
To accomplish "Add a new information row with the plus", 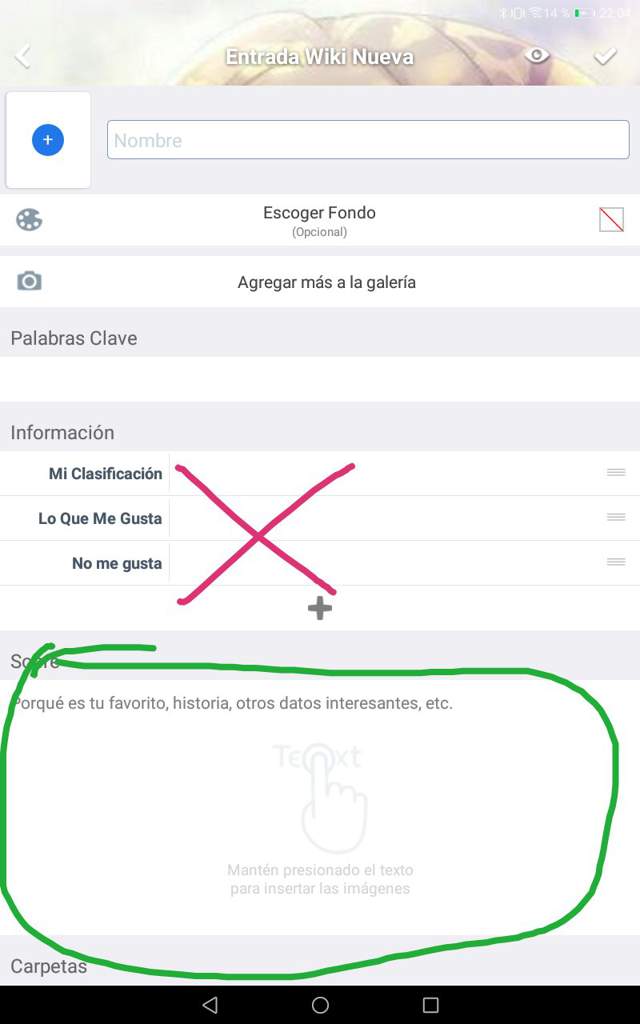I will click(319, 608).
